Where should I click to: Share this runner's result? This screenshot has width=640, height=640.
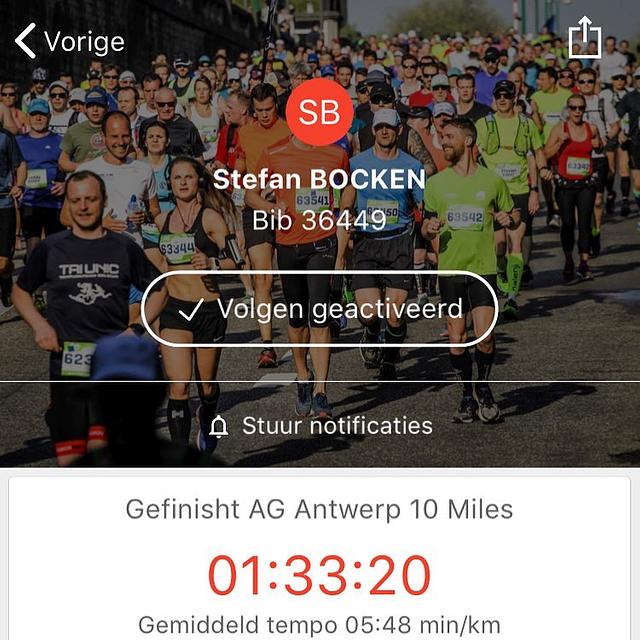coord(584,39)
